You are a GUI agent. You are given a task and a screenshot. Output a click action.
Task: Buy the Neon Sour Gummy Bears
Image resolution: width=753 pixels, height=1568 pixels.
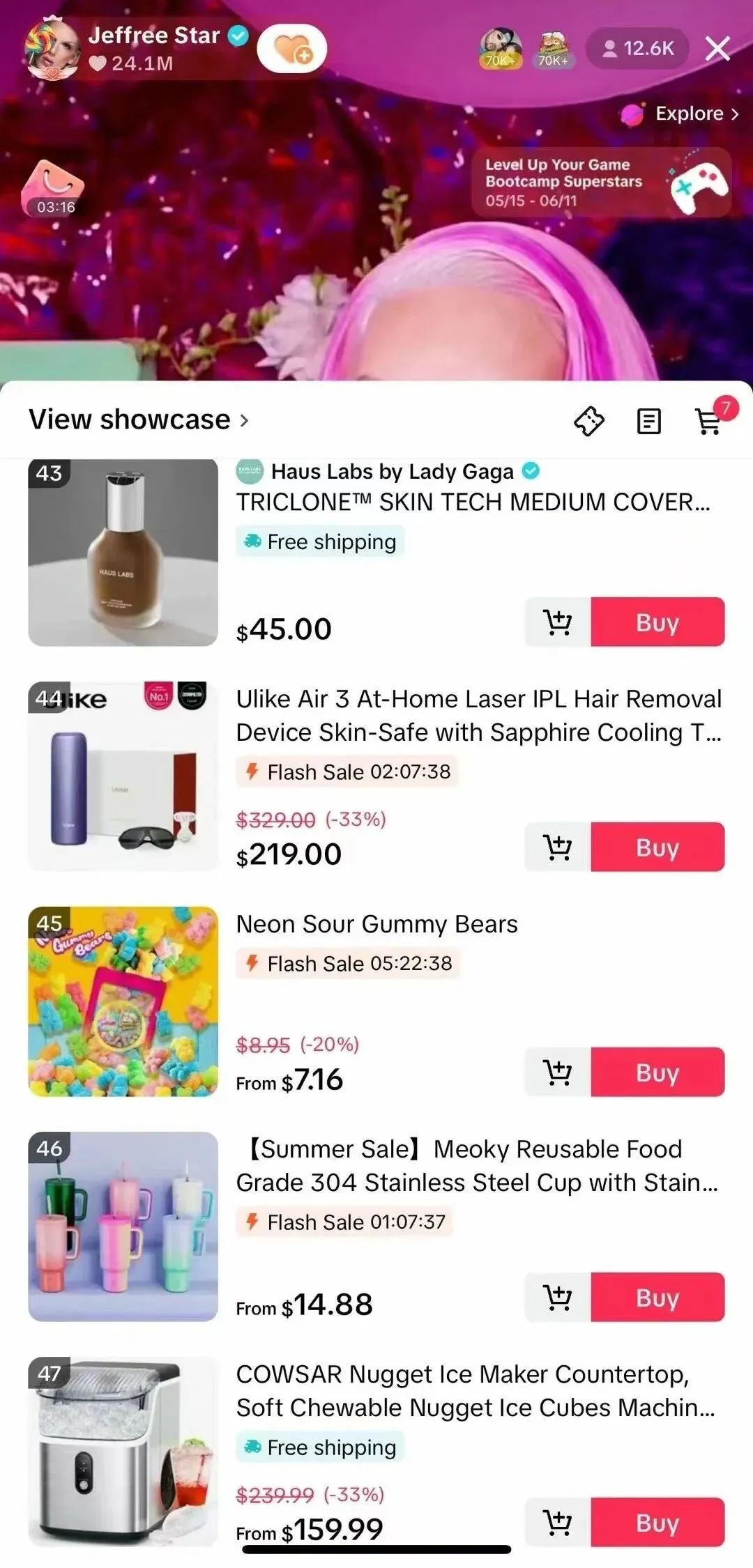click(x=657, y=1072)
